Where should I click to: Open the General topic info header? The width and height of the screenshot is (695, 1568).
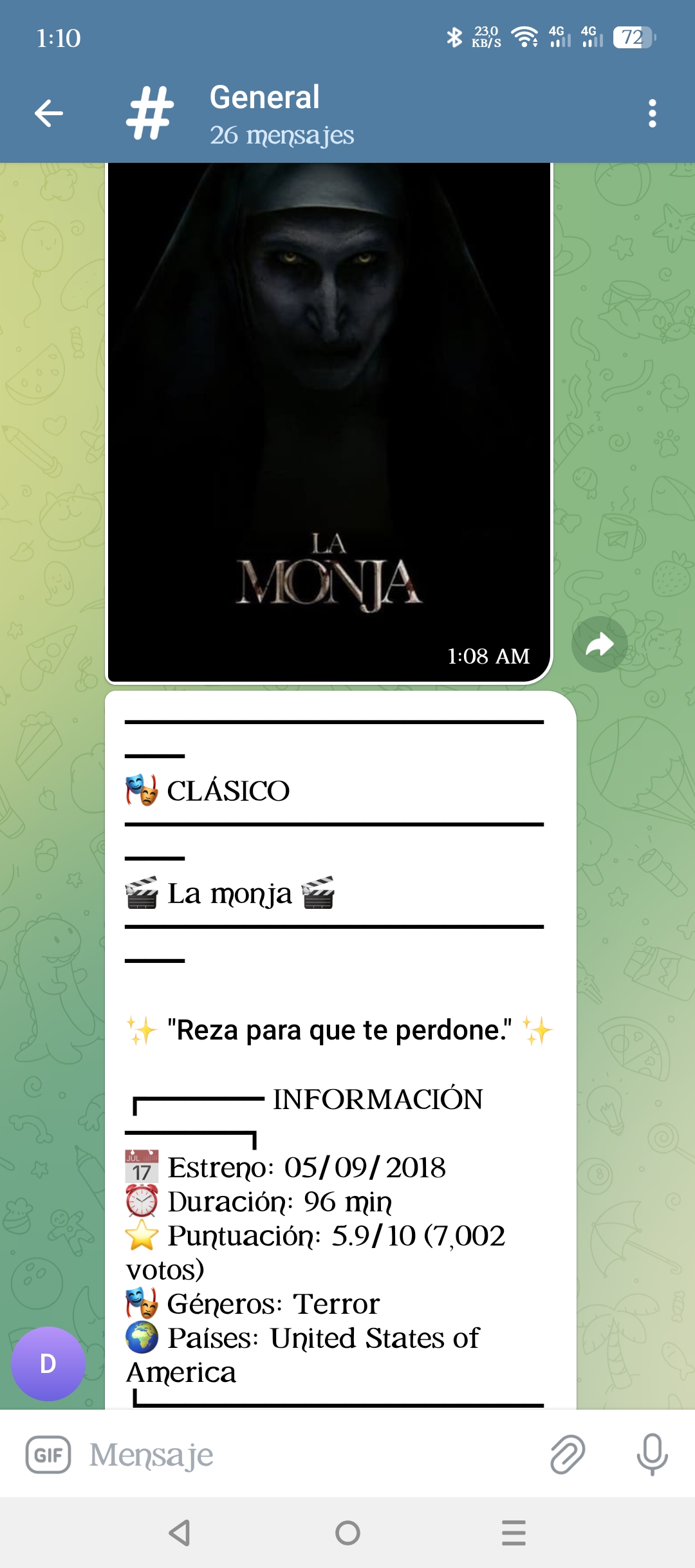(x=283, y=114)
